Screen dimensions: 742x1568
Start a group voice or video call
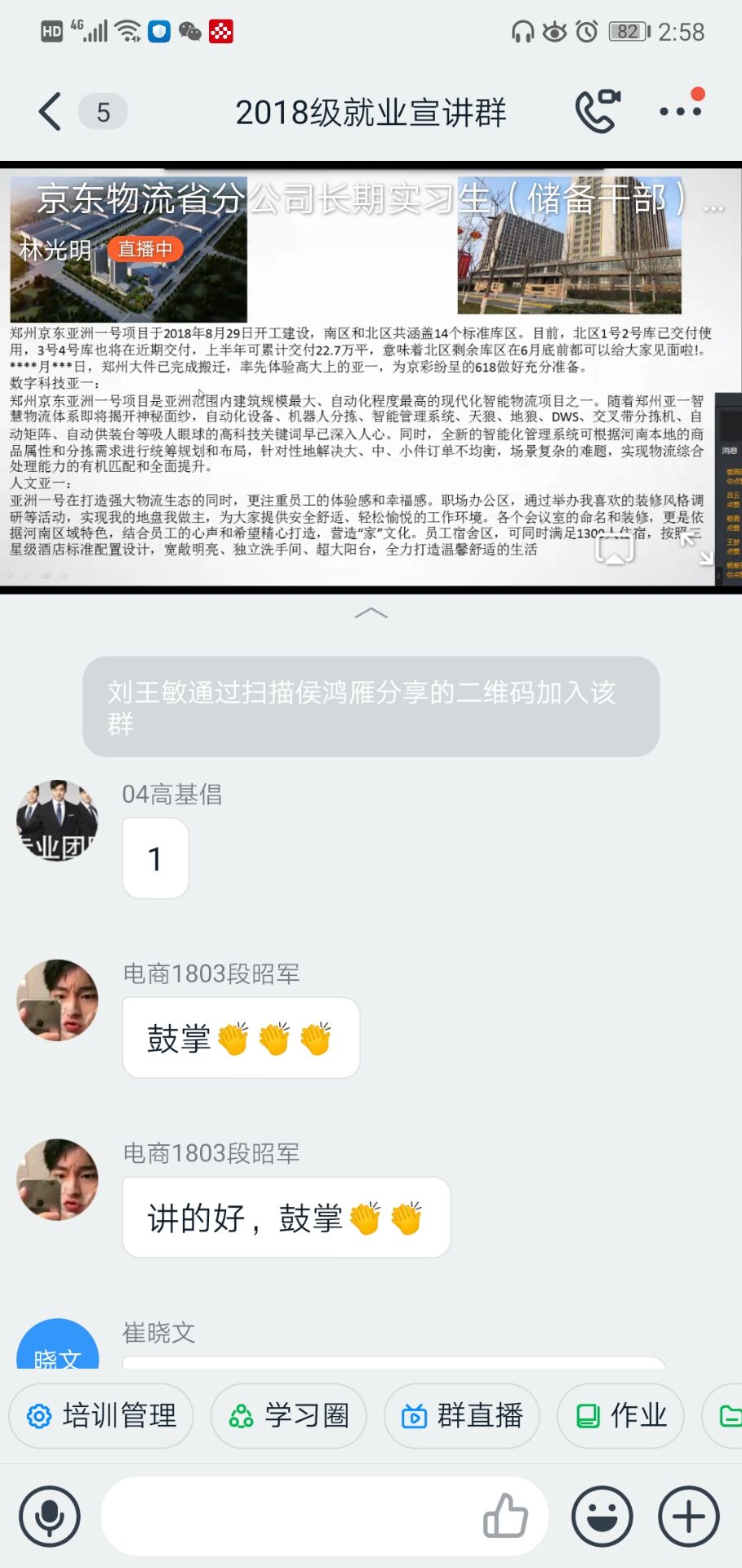click(598, 111)
